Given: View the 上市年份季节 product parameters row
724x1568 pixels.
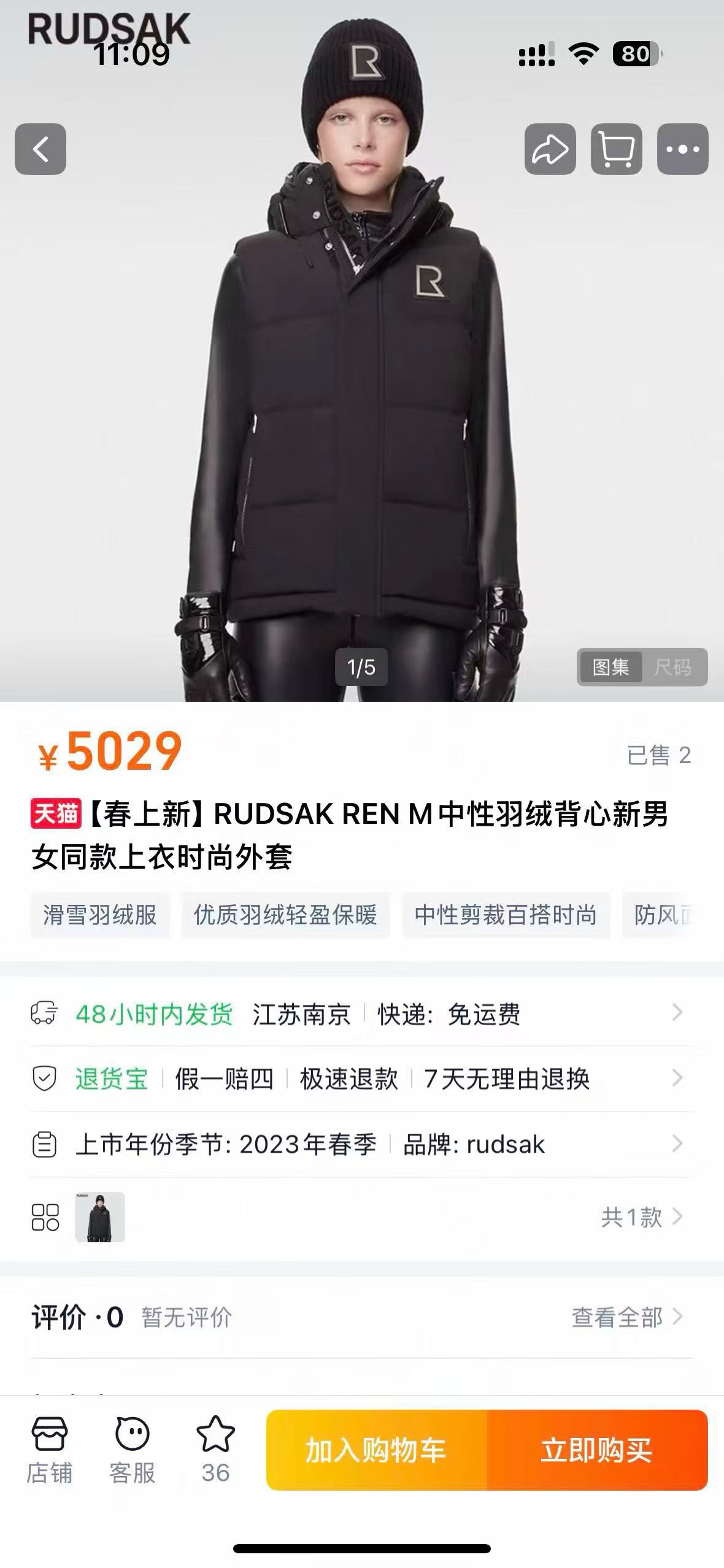Looking at the screenshot, I should pyautogui.click(x=362, y=1144).
